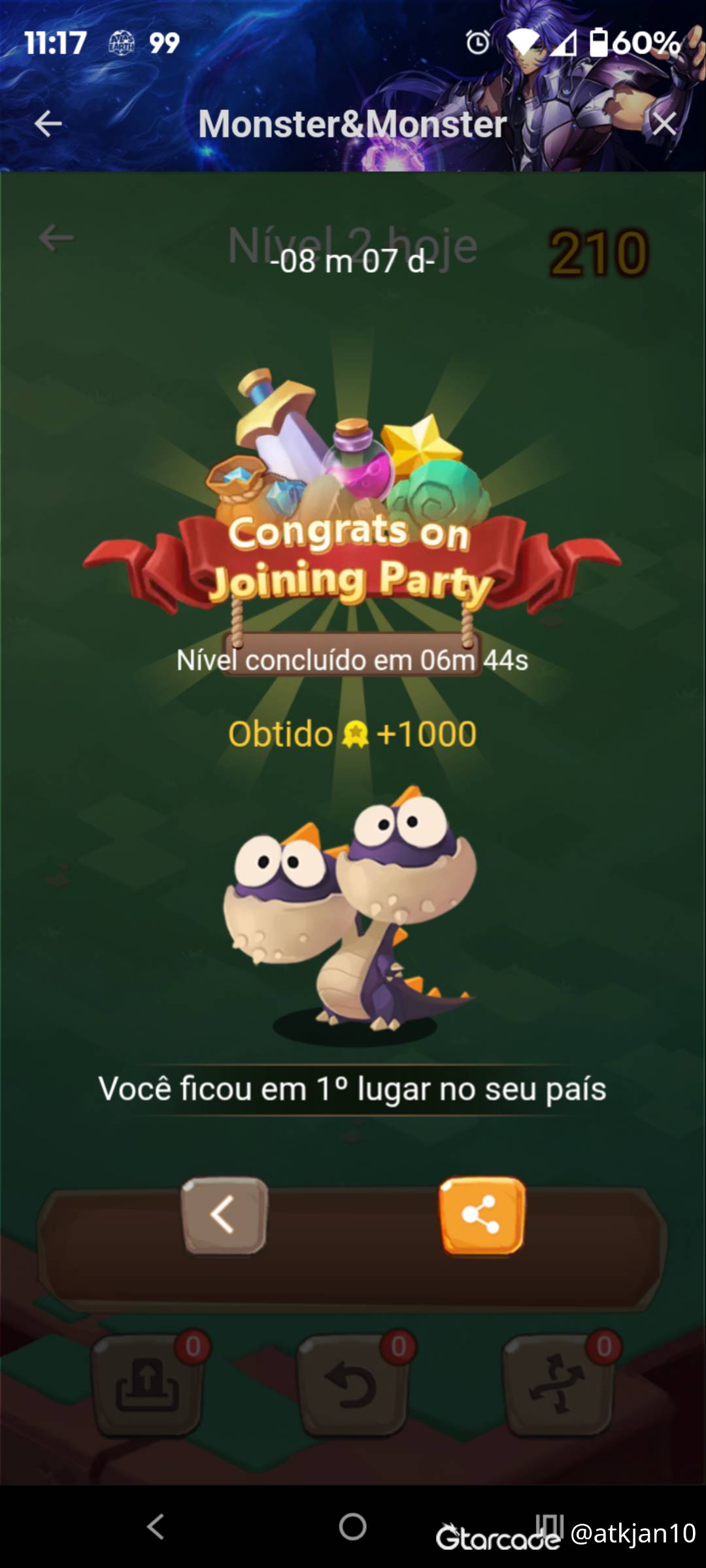Tap the system back button

click(156, 1527)
